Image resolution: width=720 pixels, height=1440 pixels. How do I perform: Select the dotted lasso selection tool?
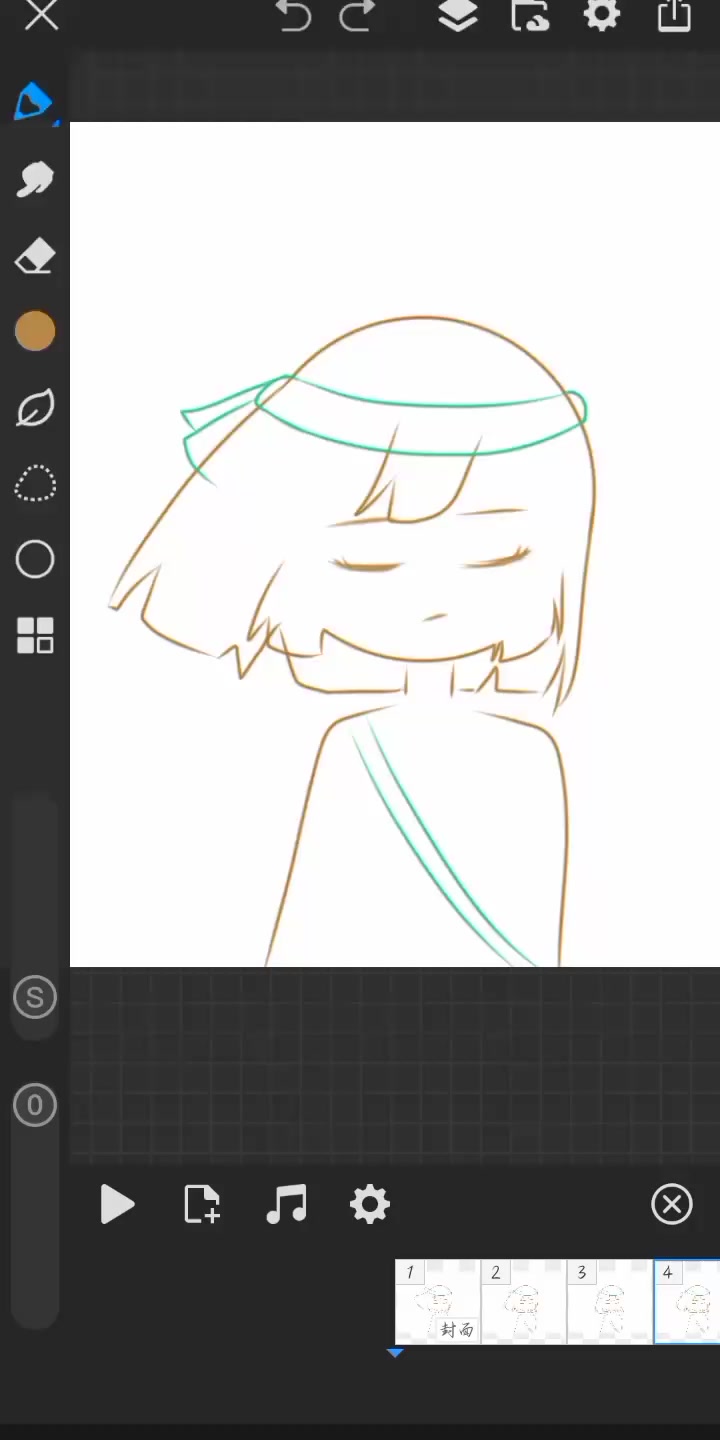pos(35,484)
